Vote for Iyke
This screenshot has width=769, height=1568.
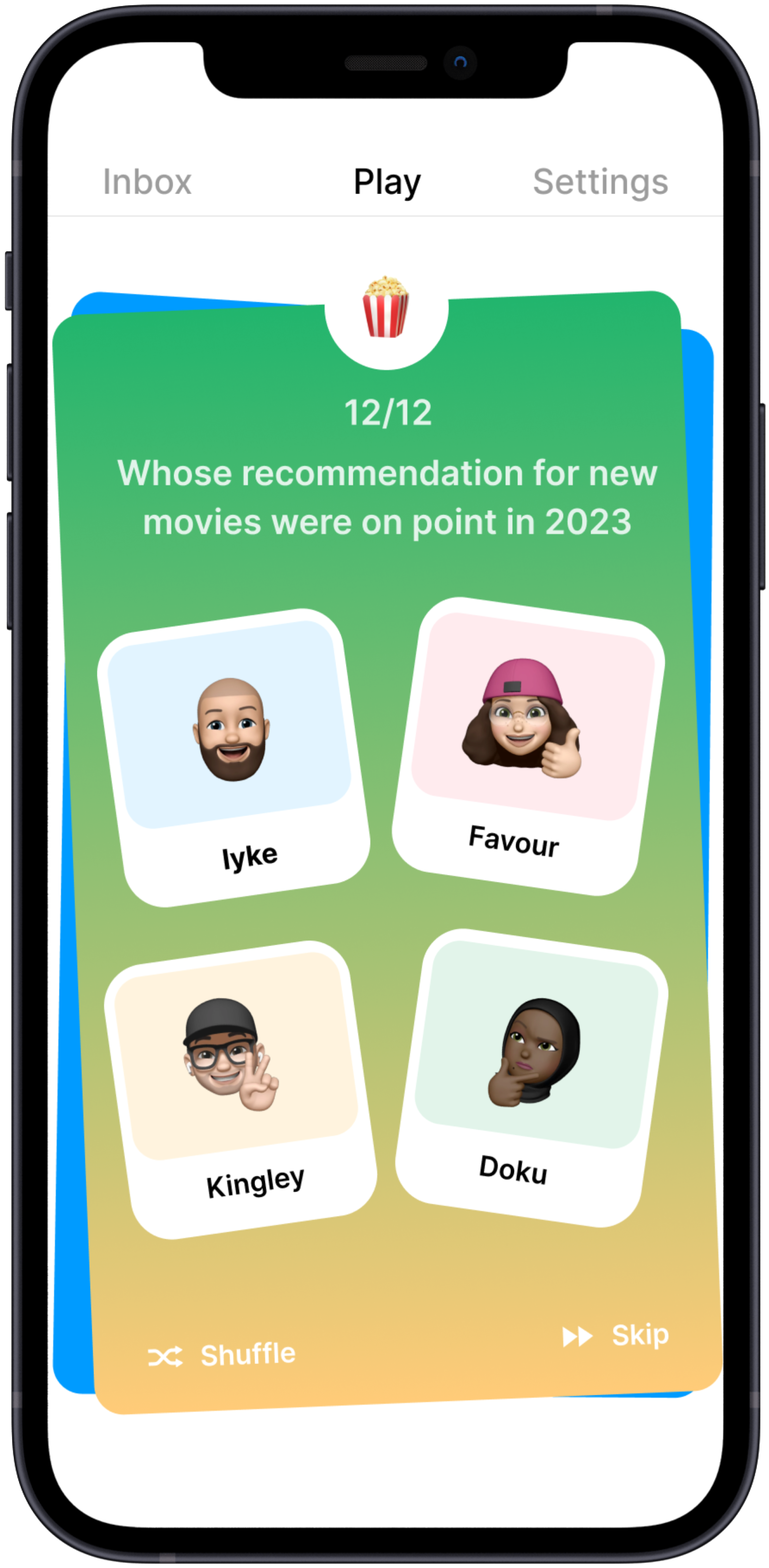coord(233,758)
